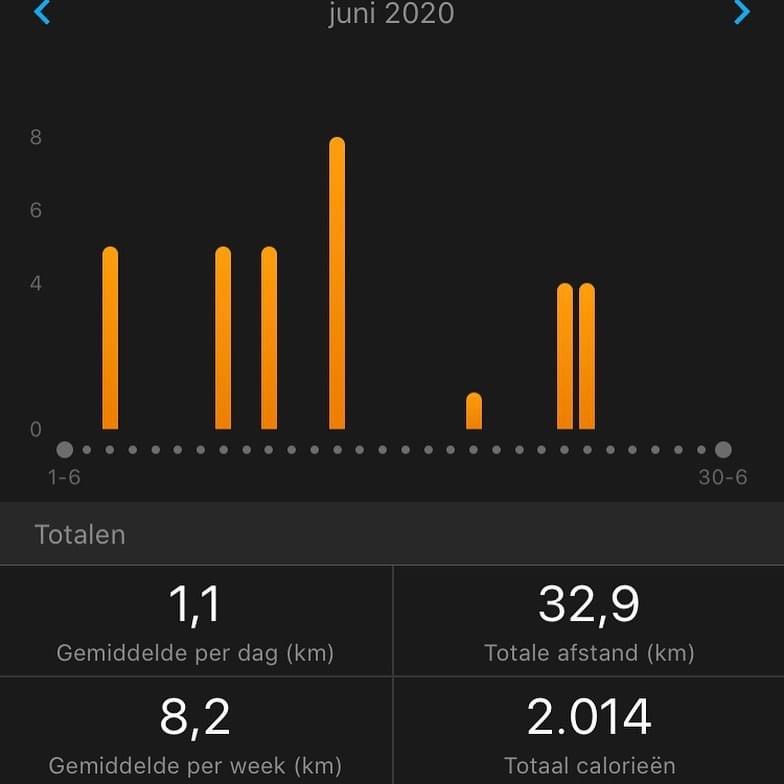Go to the next month after juni 2020
The width and height of the screenshot is (784, 784).
[x=741, y=13]
